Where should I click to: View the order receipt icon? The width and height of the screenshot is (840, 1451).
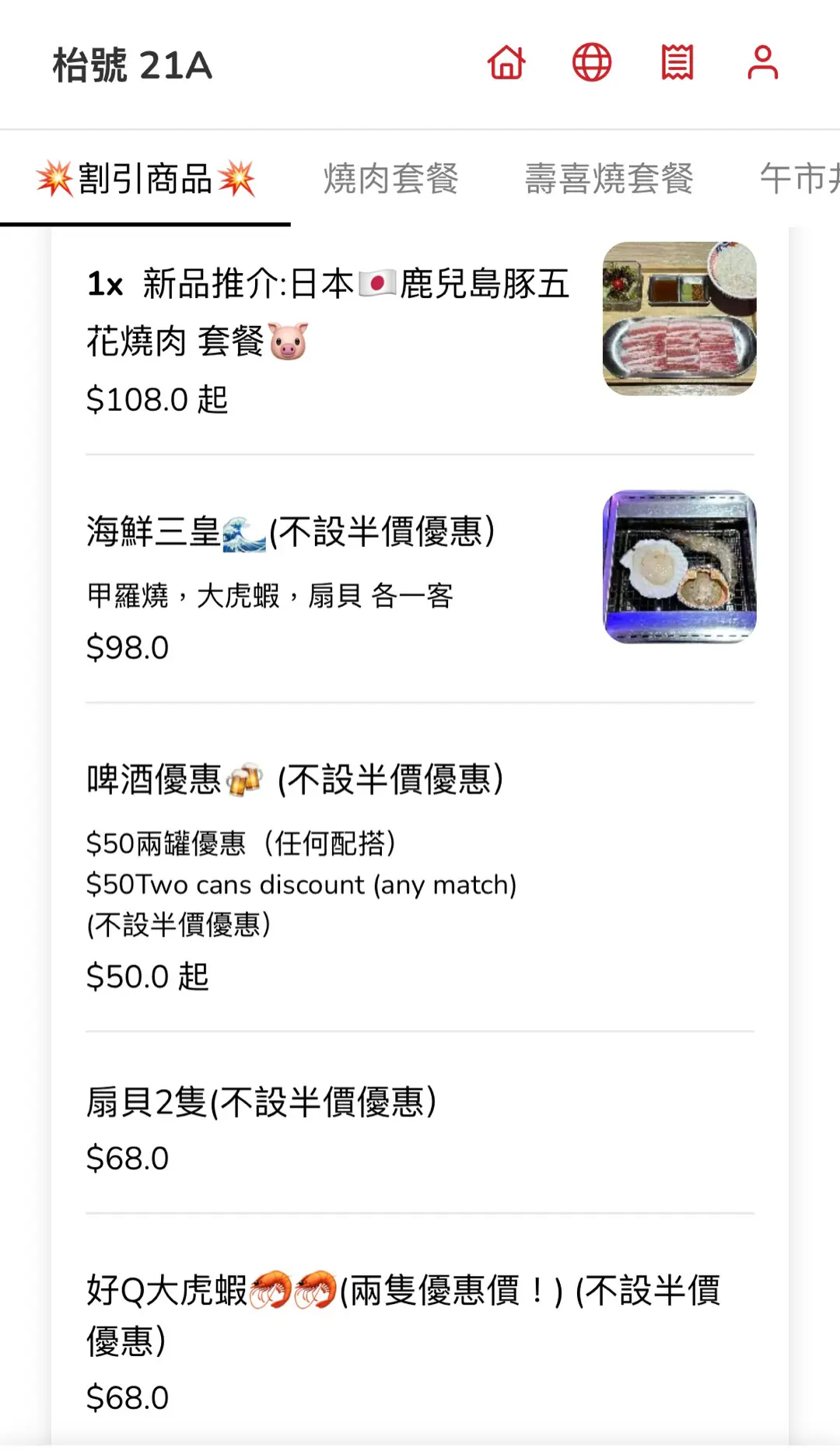677,63
